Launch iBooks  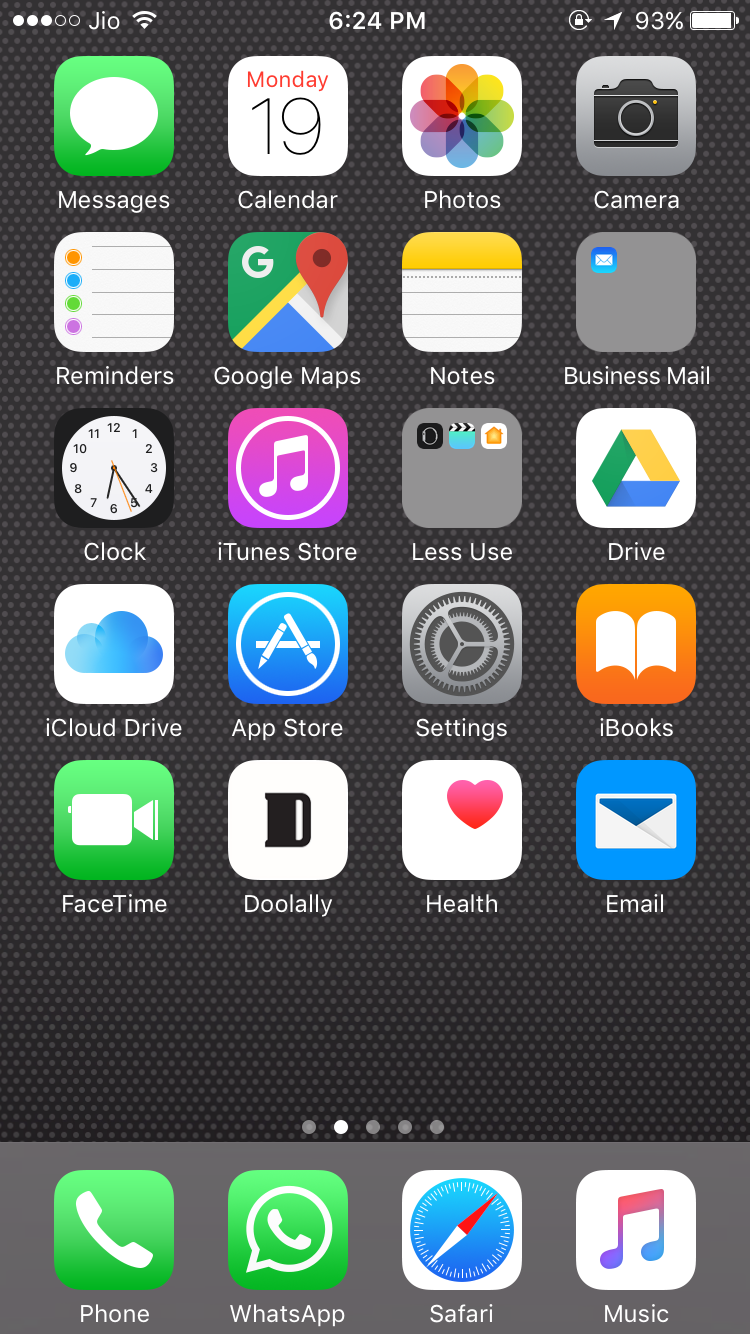(x=636, y=644)
